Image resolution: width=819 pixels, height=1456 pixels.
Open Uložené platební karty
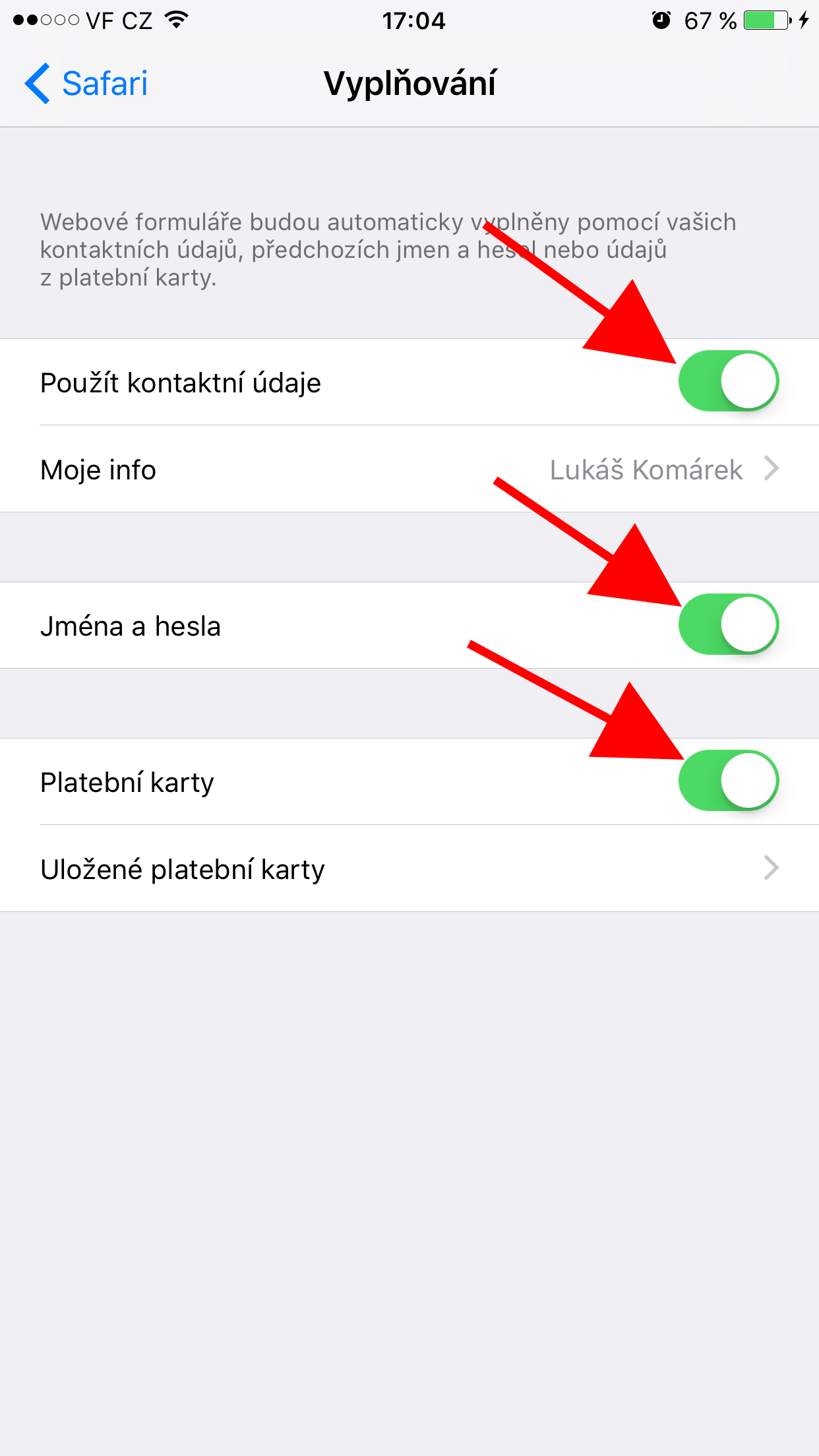coord(409,868)
